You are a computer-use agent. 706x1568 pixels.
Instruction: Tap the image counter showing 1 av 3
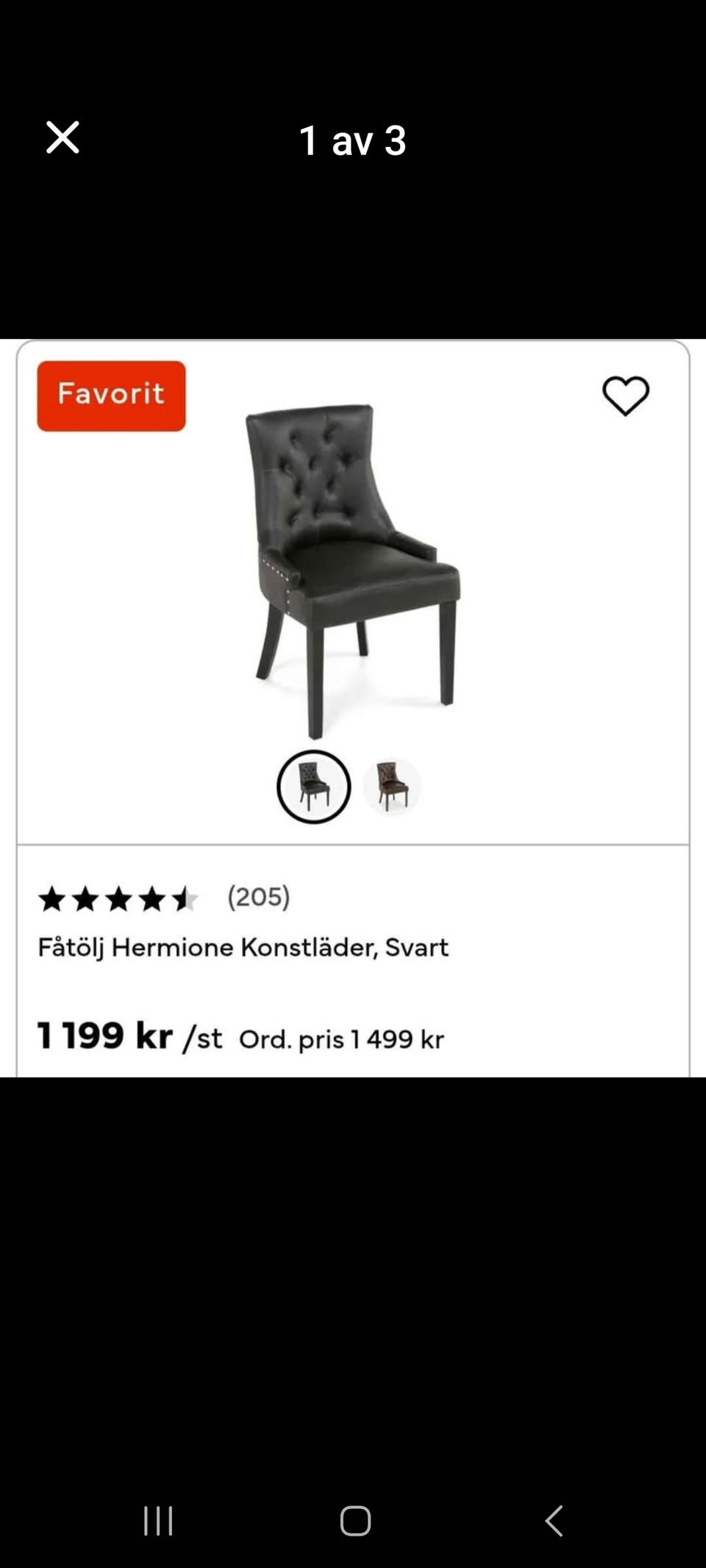(353, 140)
